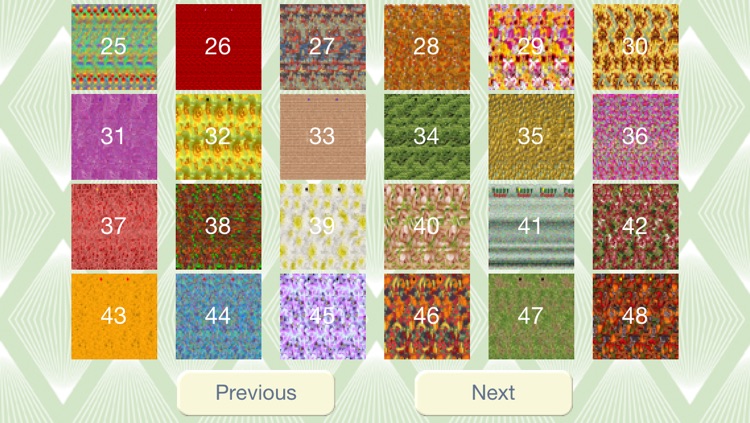Choose tile number 42
750x423 pixels.
635,227
